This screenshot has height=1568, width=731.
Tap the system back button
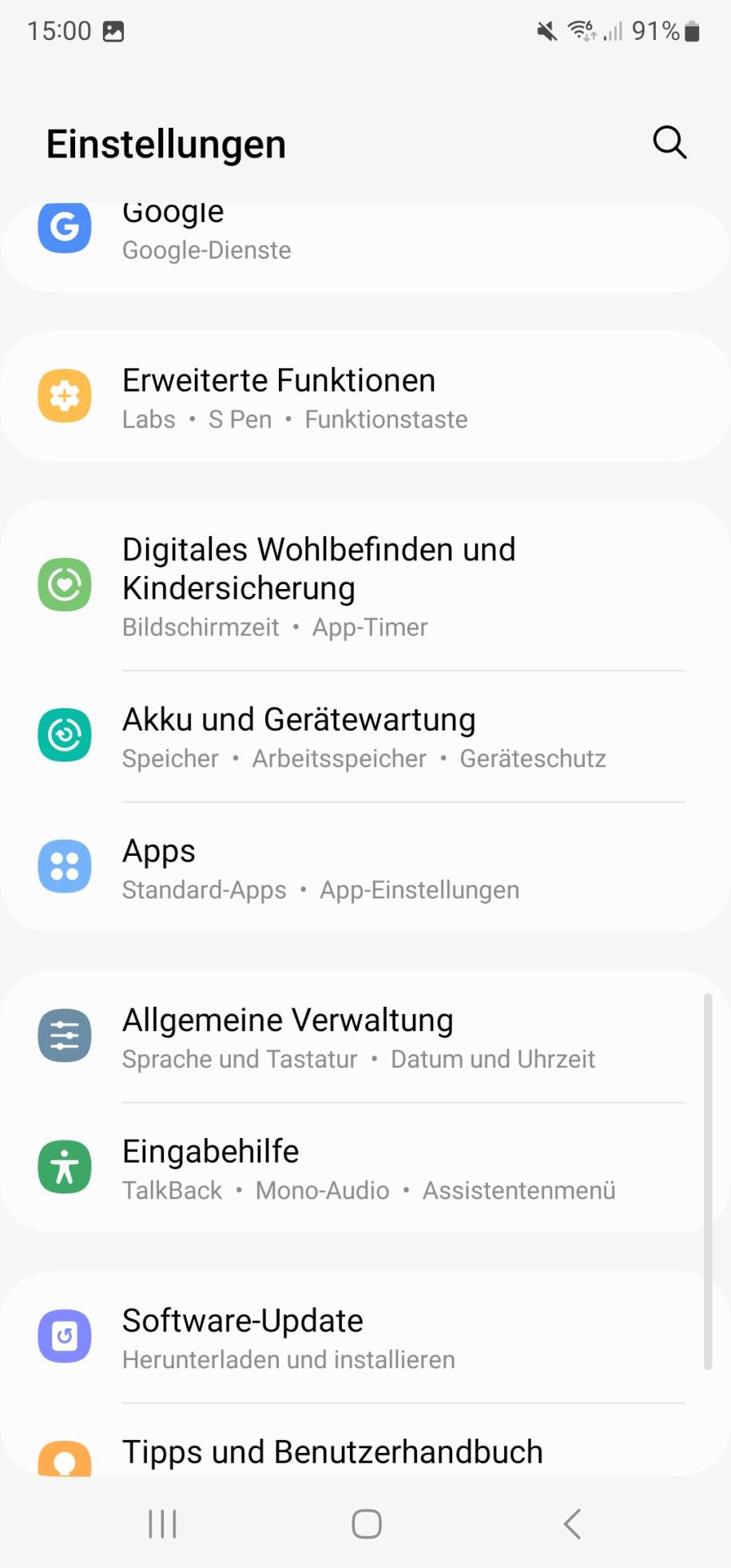coord(572,1523)
